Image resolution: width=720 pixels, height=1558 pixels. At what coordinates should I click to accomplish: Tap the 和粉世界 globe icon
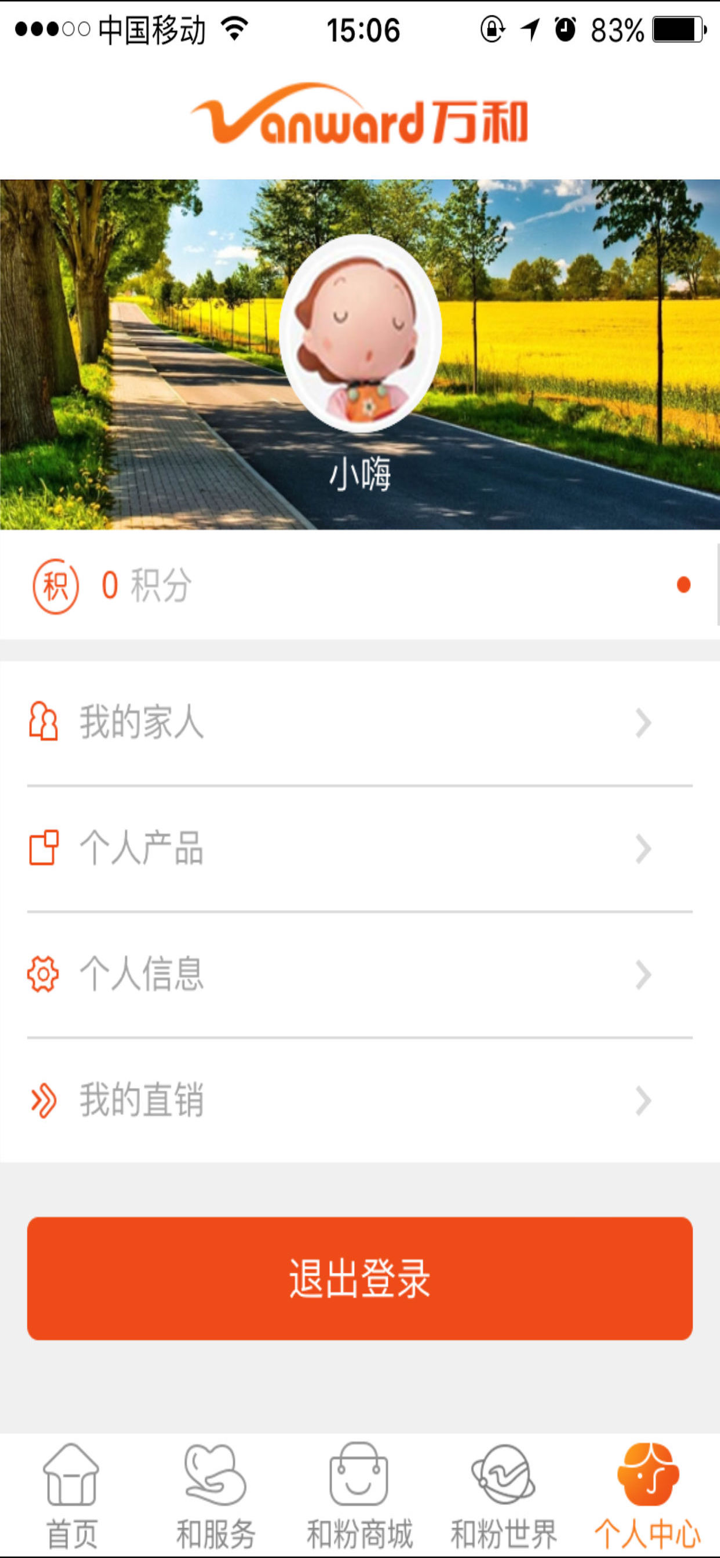[500, 1475]
